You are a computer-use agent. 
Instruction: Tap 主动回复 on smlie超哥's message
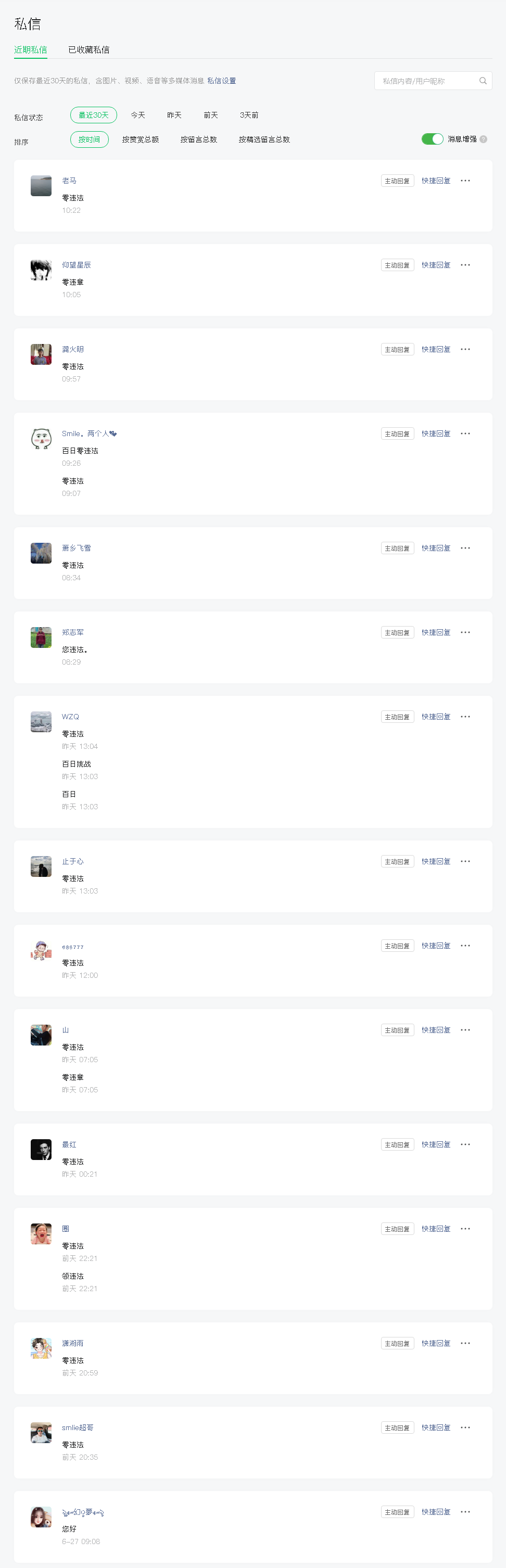pos(397,1428)
